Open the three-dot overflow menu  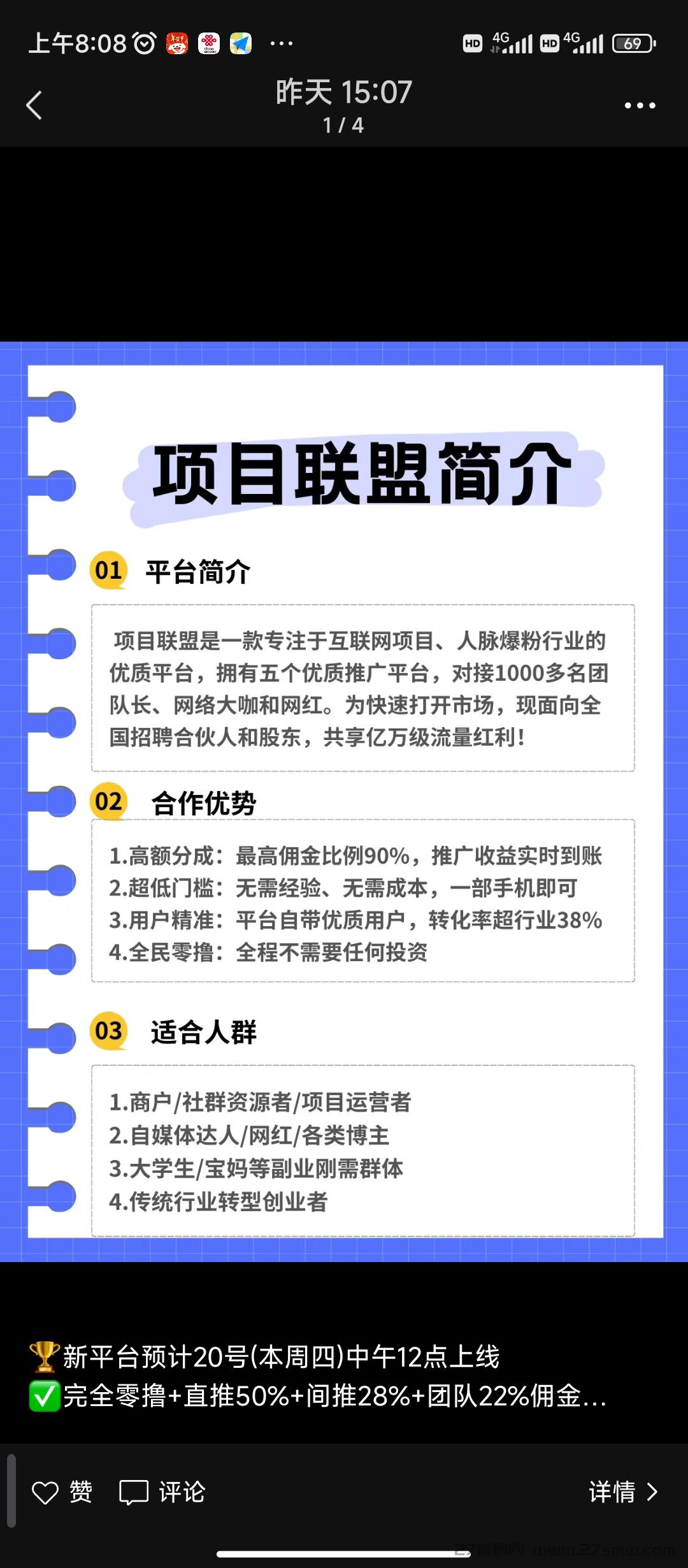[x=640, y=105]
